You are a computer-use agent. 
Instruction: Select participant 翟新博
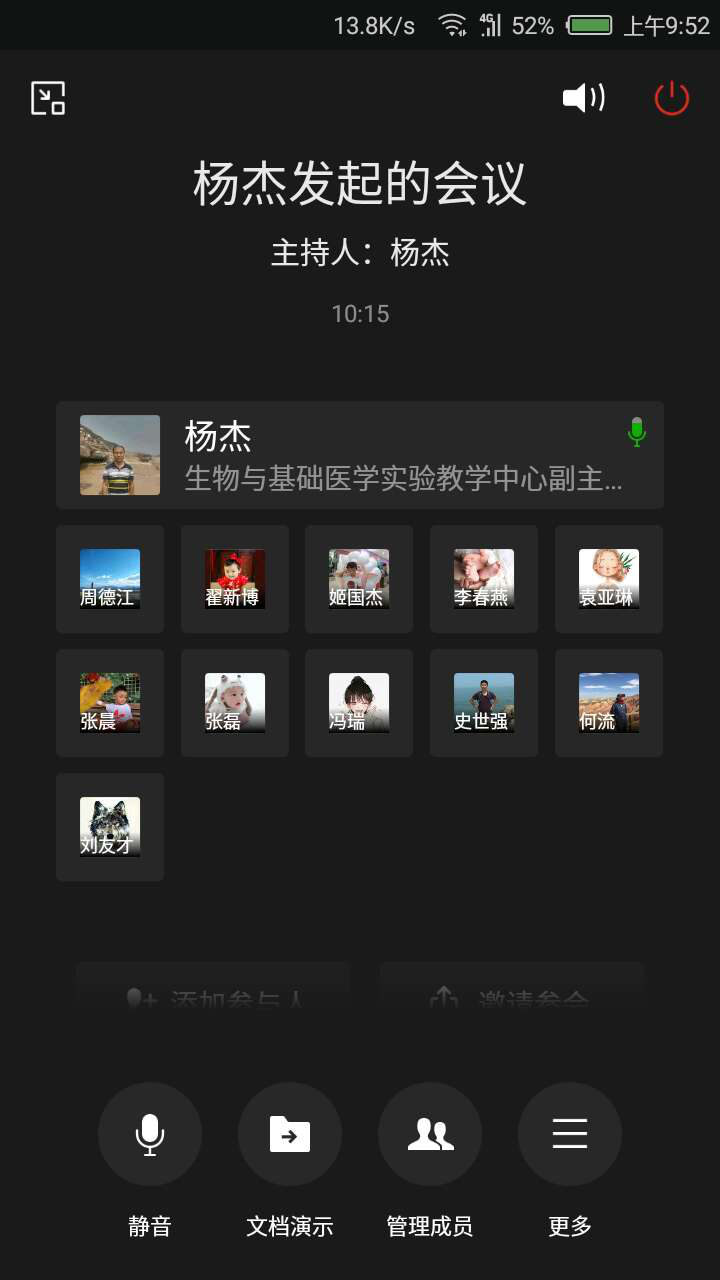pyautogui.click(x=235, y=579)
